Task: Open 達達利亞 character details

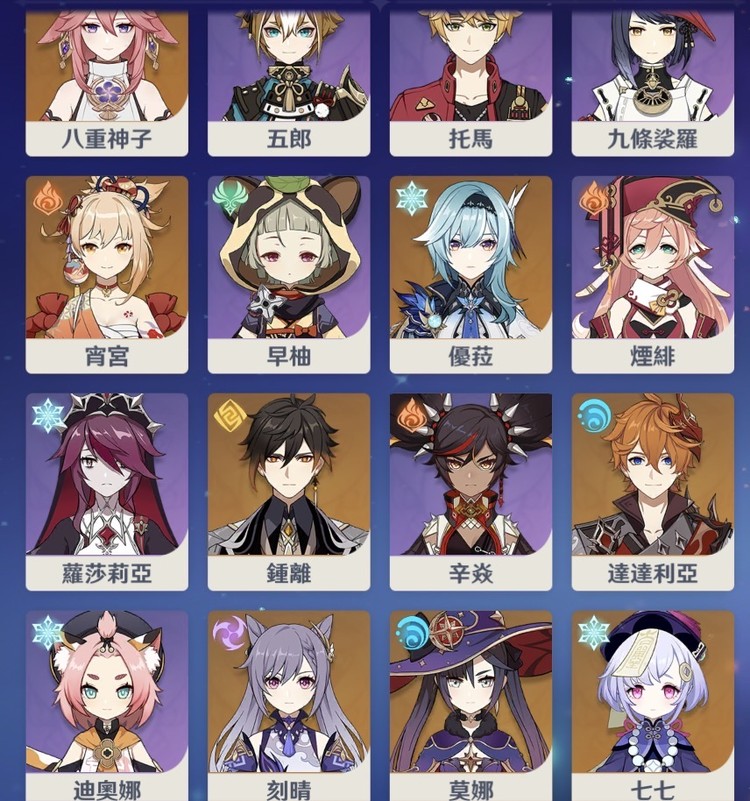Action: [x=652, y=490]
